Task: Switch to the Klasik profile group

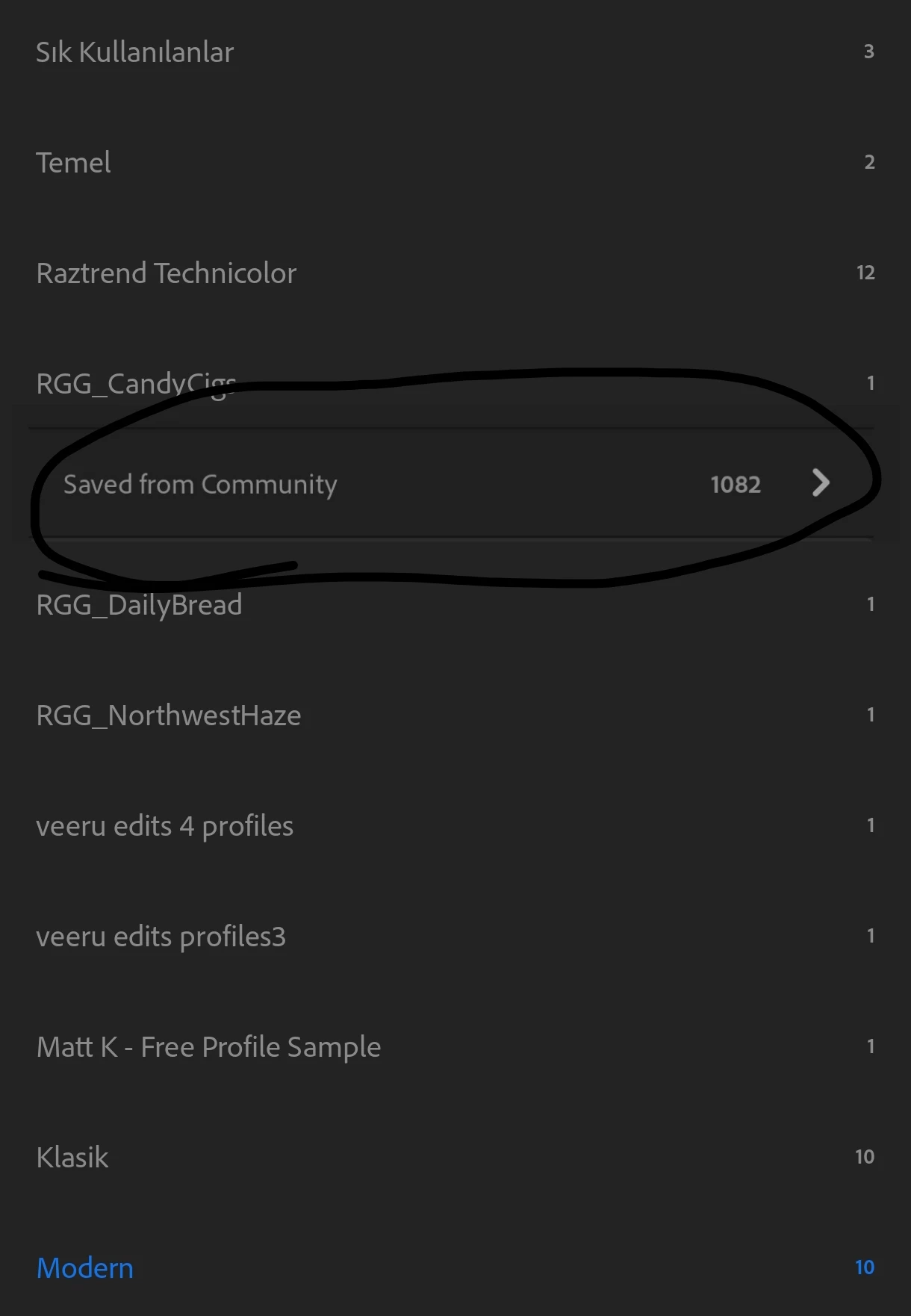Action: pyautogui.click(x=72, y=1158)
